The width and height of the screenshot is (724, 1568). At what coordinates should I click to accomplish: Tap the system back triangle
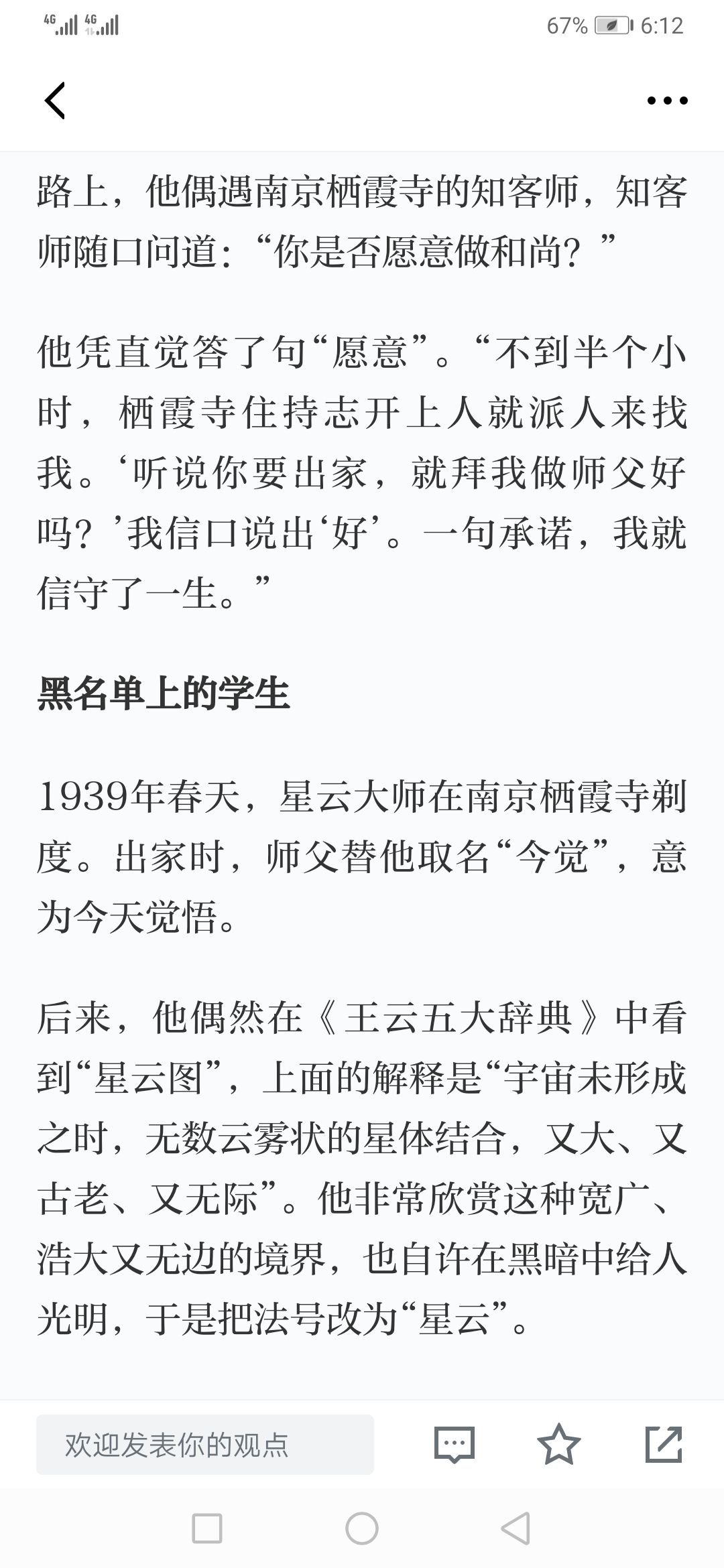pos(516,1528)
